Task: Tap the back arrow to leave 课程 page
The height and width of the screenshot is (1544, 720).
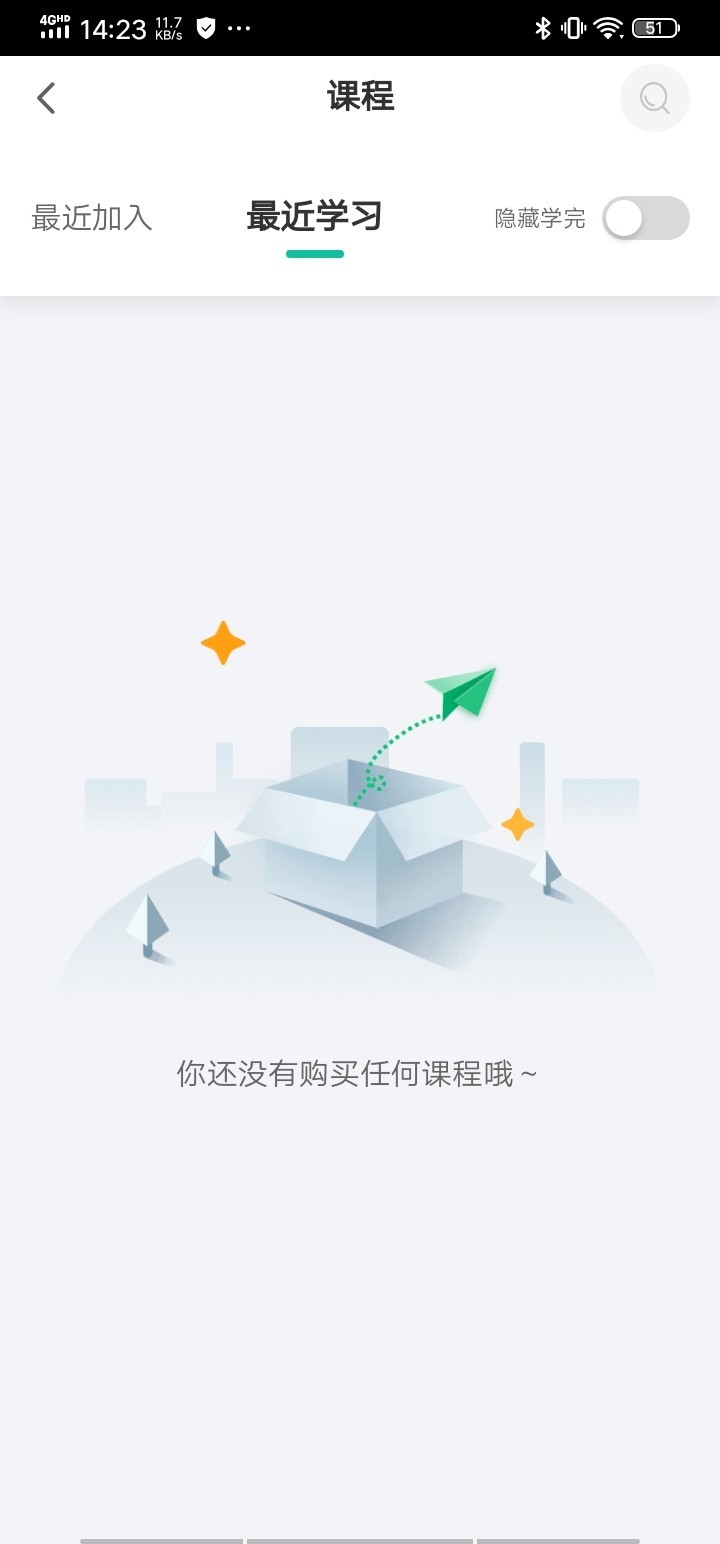Action: [45, 97]
